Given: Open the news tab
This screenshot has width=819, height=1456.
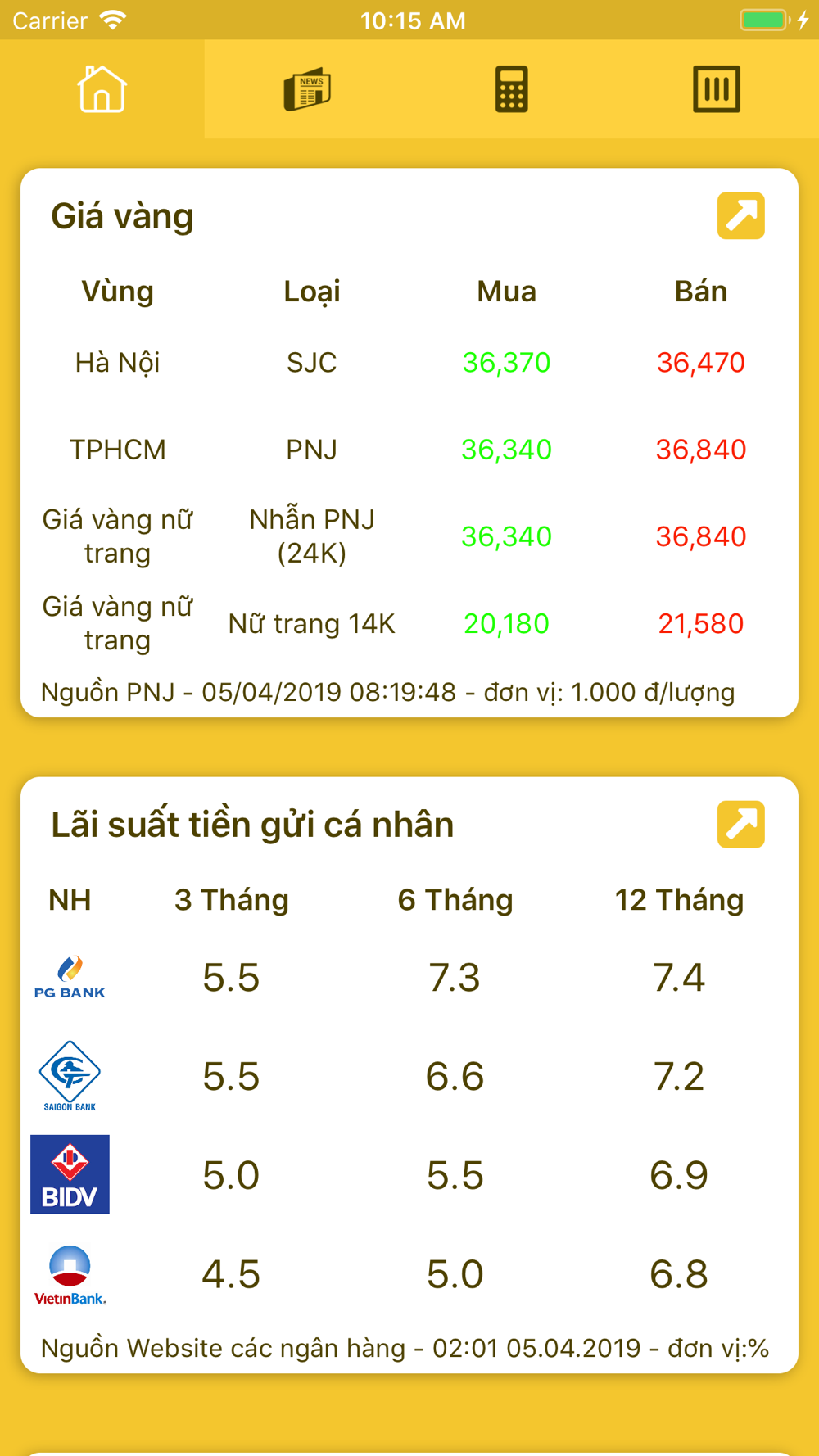Looking at the screenshot, I should tap(307, 88).
